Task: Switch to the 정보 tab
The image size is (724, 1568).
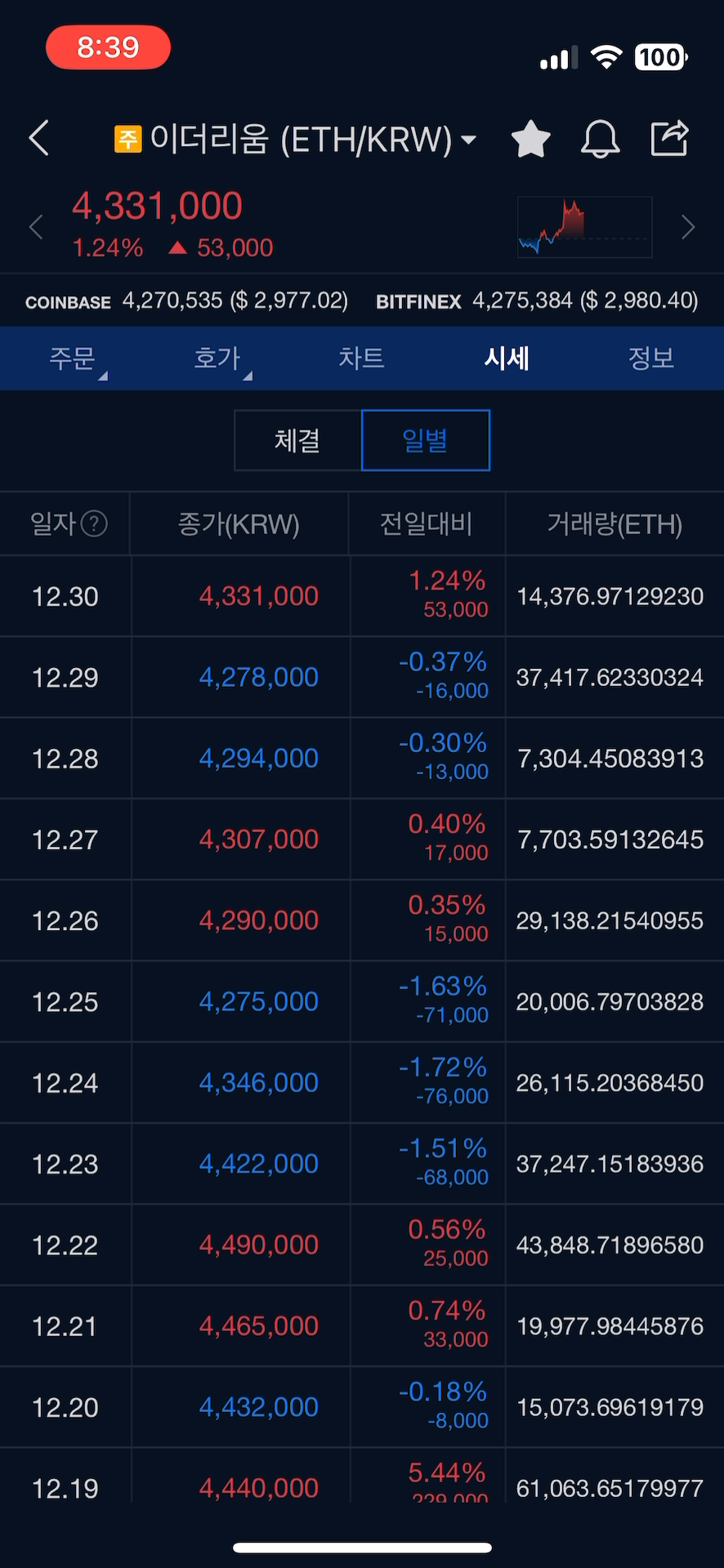Action: pyautogui.click(x=650, y=359)
